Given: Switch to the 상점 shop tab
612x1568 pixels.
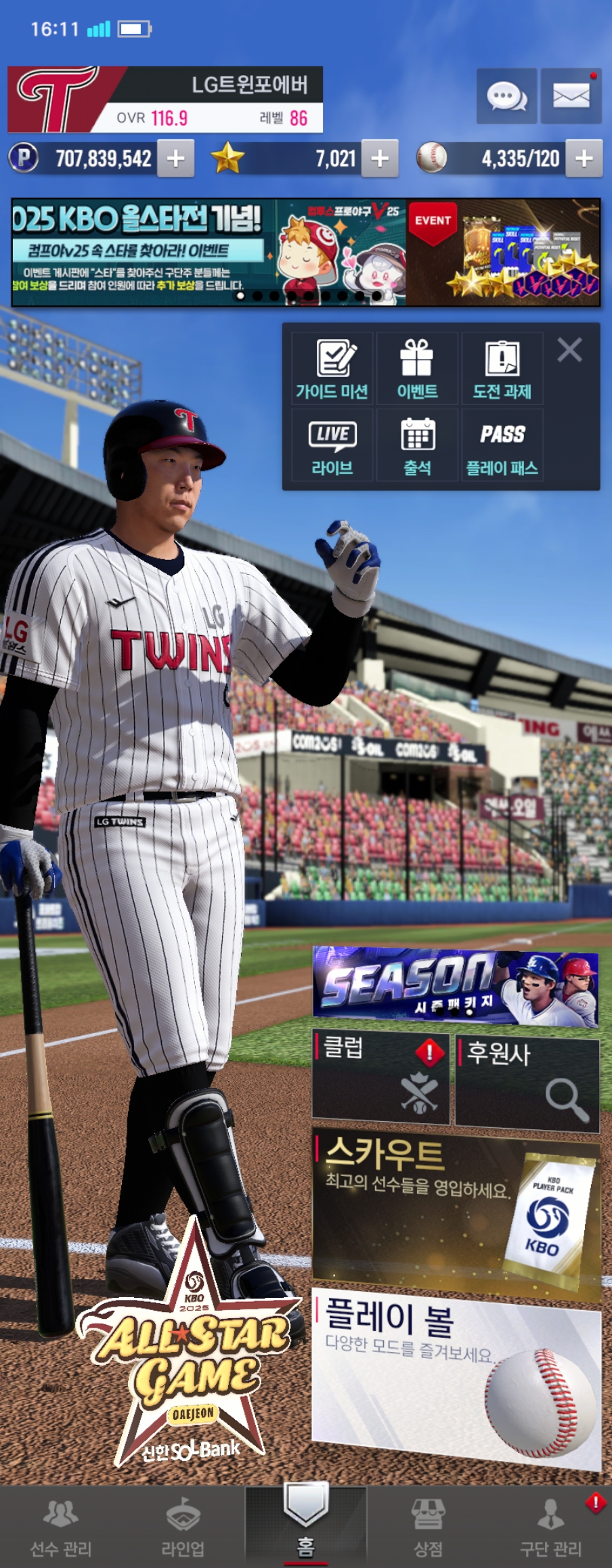Looking at the screenshot, I should tap(428, 1527).
